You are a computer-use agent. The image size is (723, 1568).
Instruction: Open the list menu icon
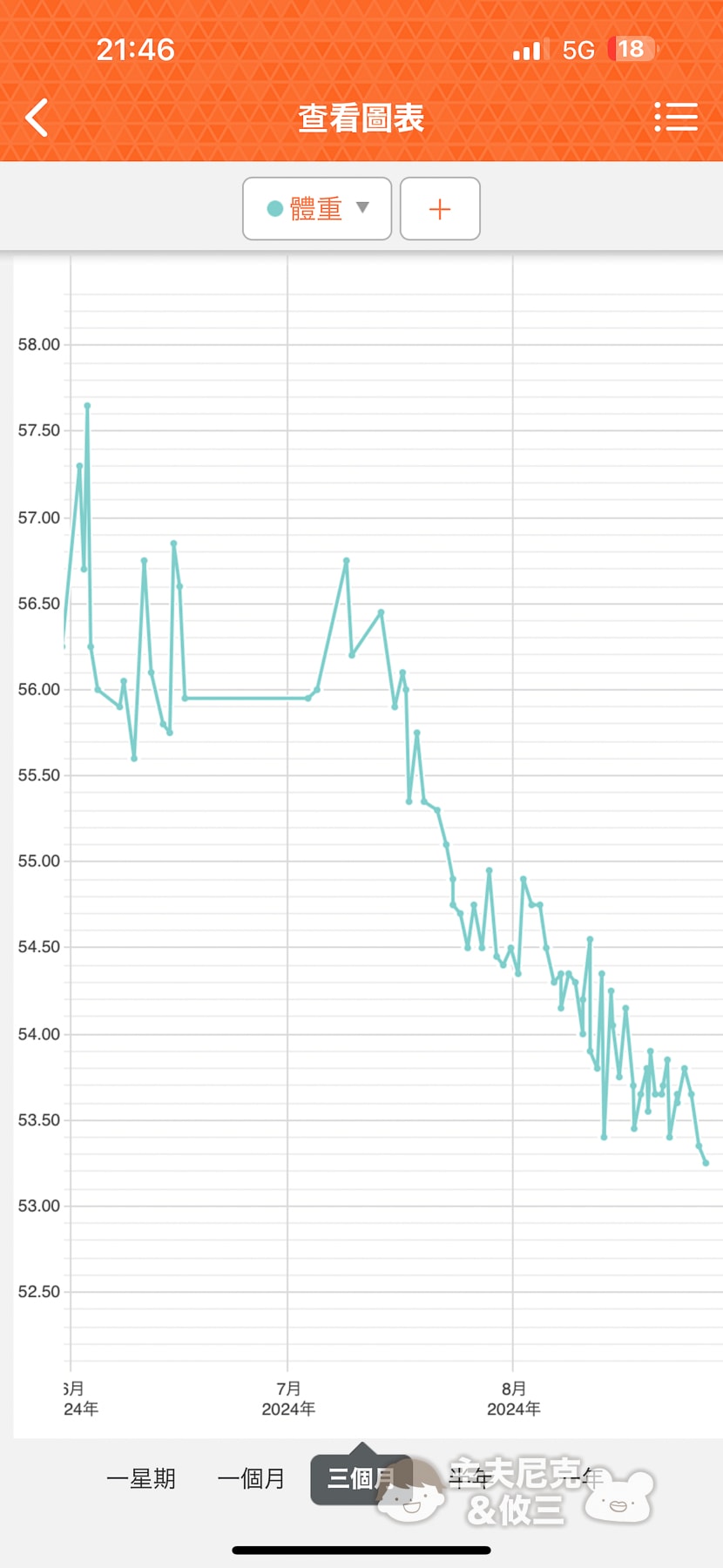click(676, 117)
